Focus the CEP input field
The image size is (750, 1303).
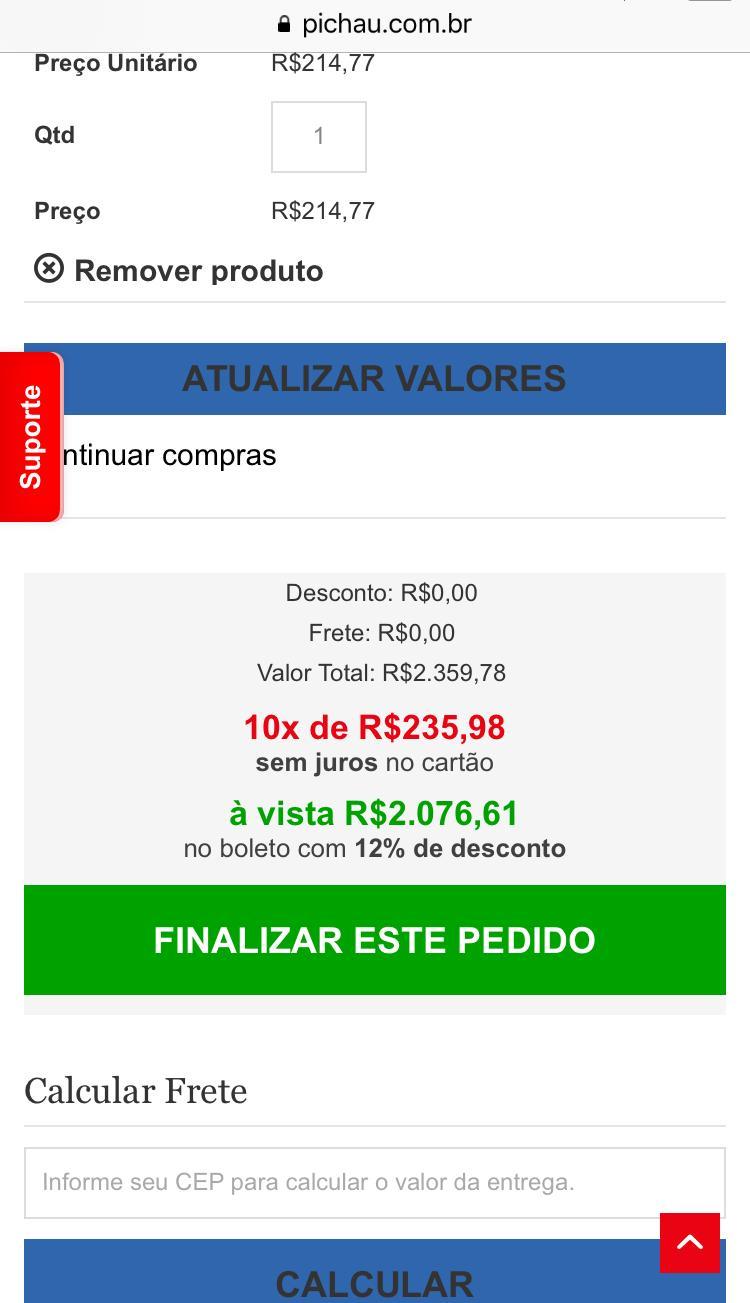[375, 1183]
